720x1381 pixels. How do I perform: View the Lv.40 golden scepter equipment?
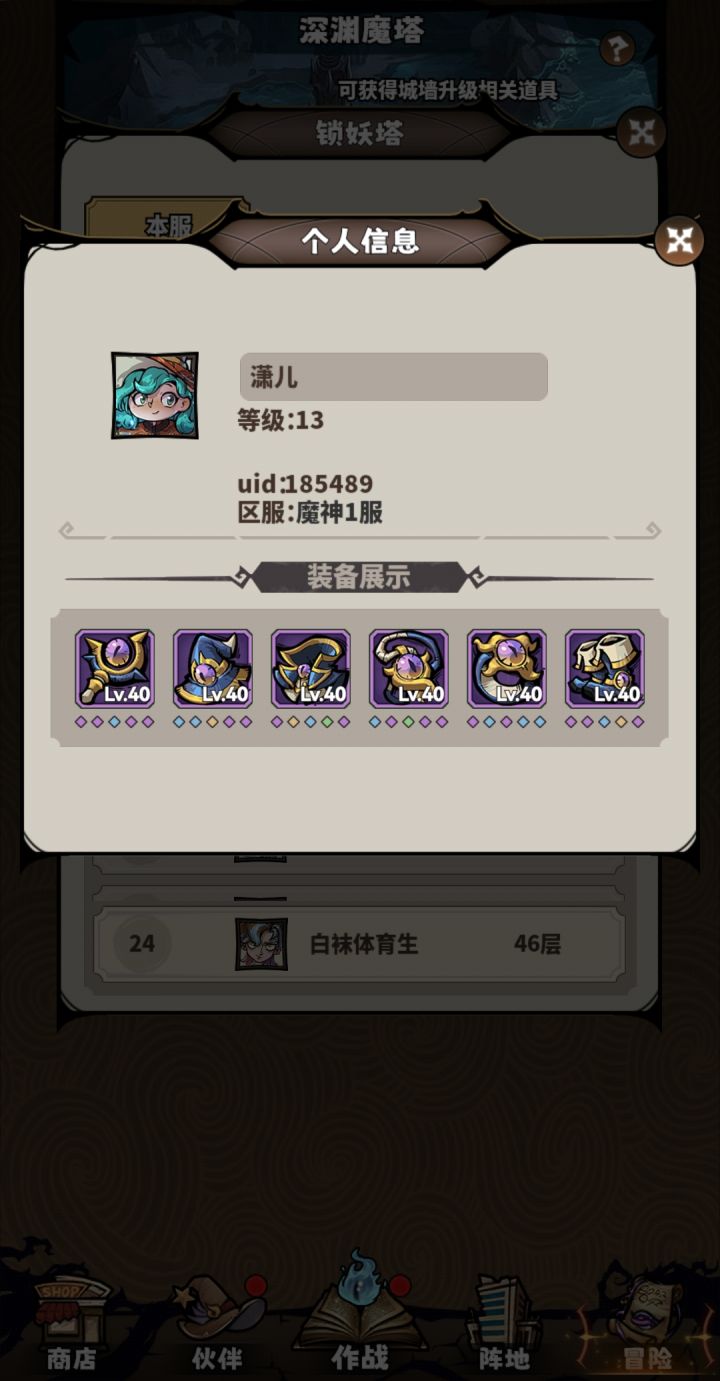coord(113,668)
